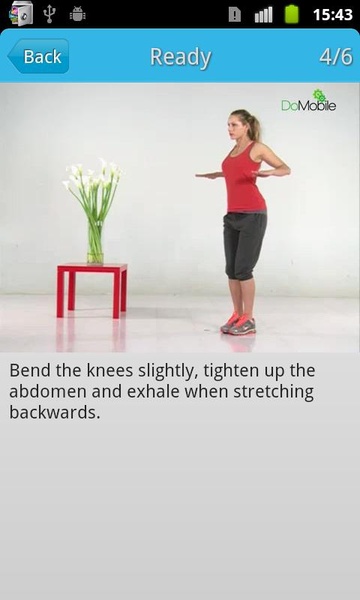Screen dimensions: 360x600
Task: Go back using the Back button
Action: tap(38, 56)
